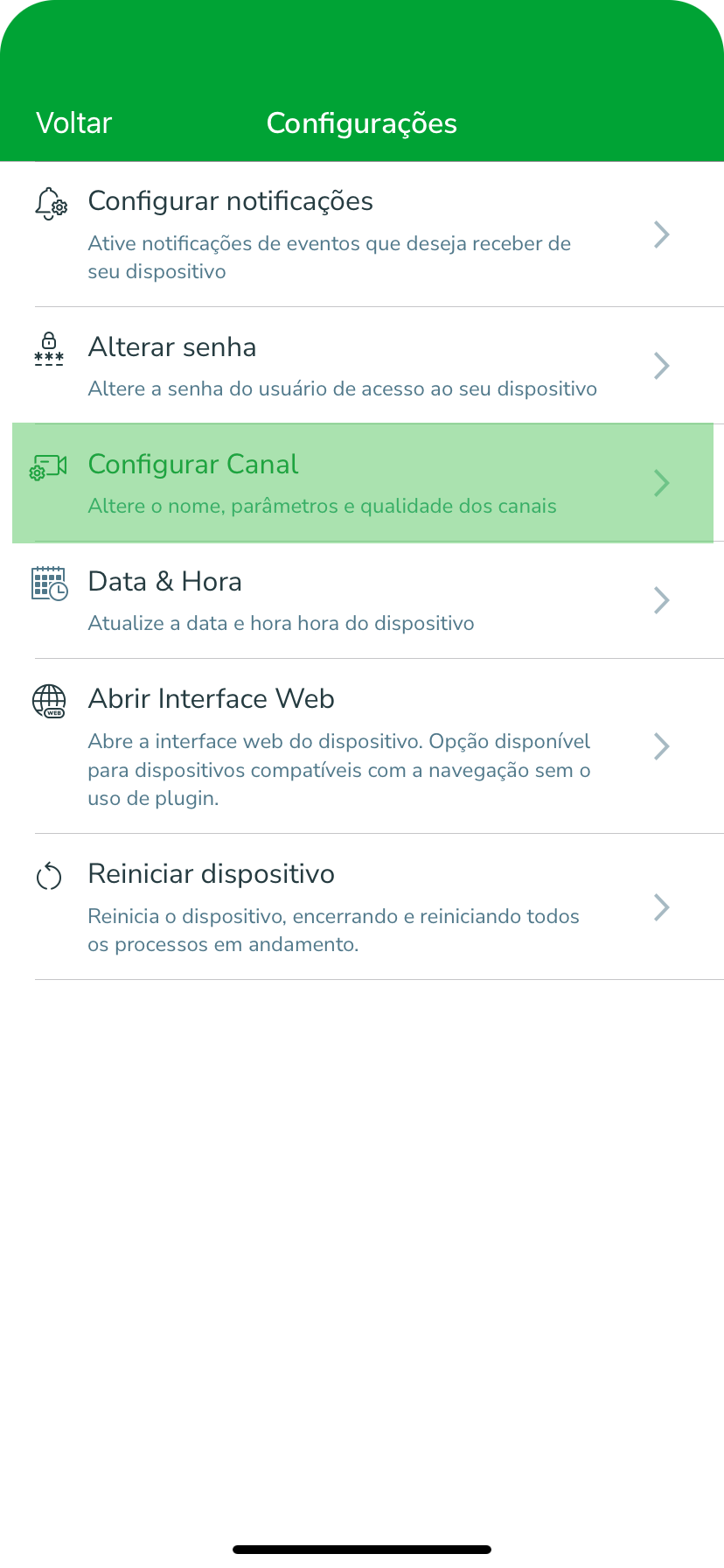Tap Voltar to go back
The width and height of the screenshot is (724, 1568).
[74, 123]
